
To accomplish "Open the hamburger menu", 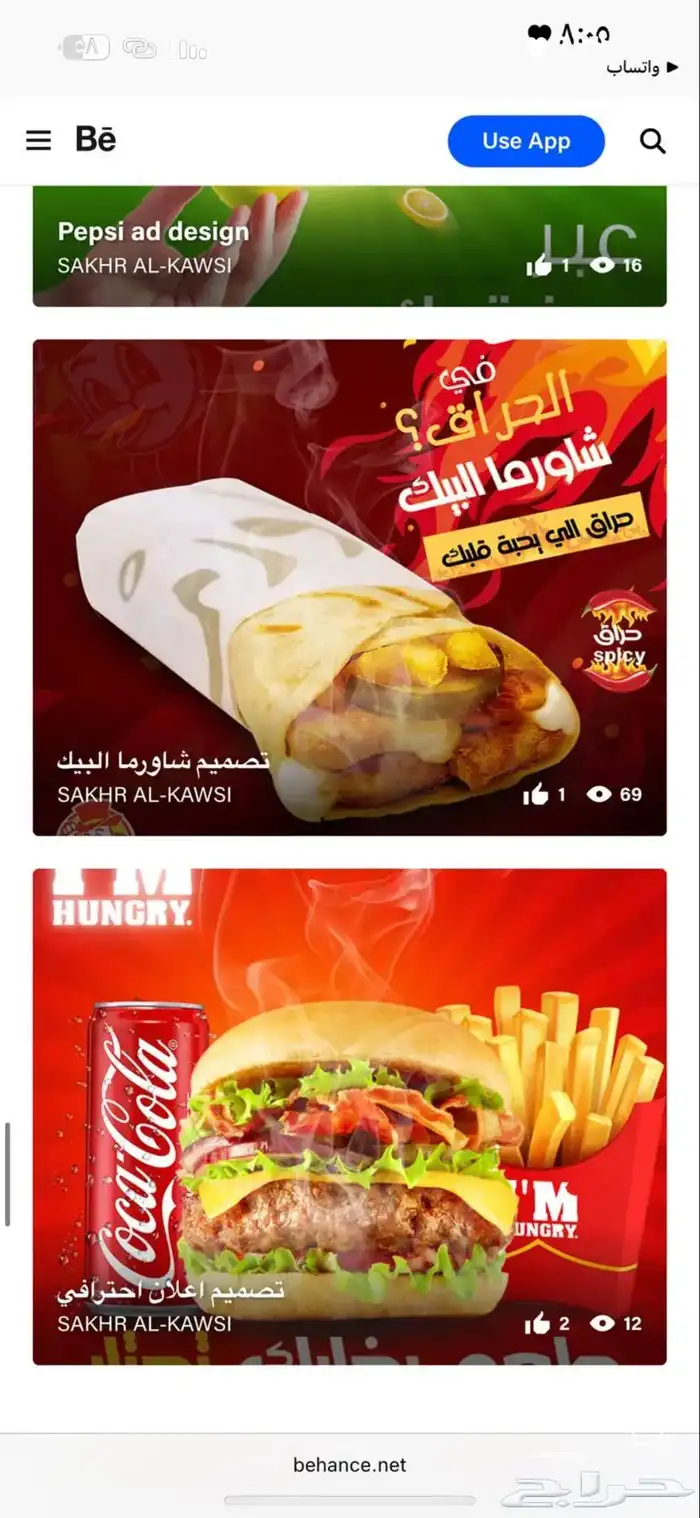I will point(38,141).
